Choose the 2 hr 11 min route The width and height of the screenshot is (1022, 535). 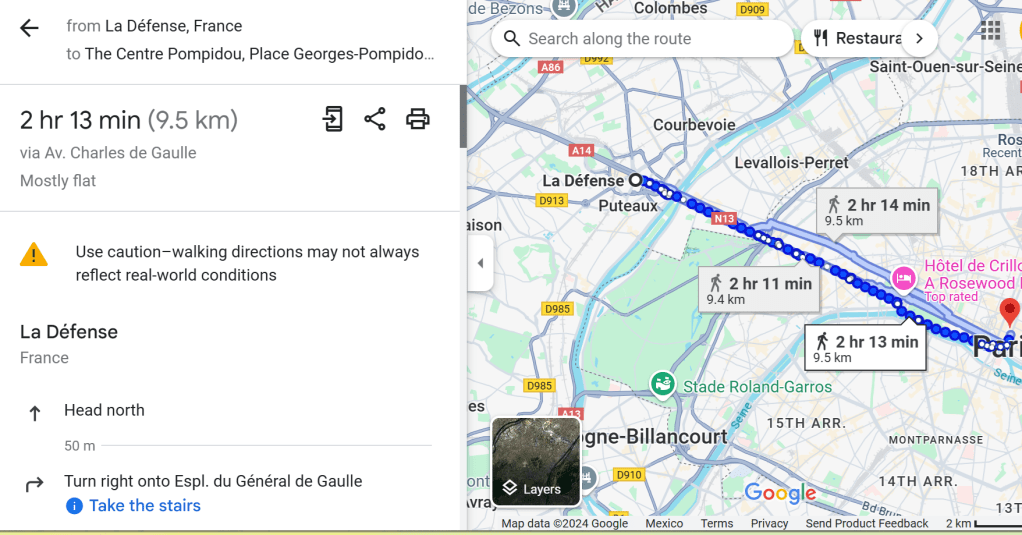(x=759, y=290)
